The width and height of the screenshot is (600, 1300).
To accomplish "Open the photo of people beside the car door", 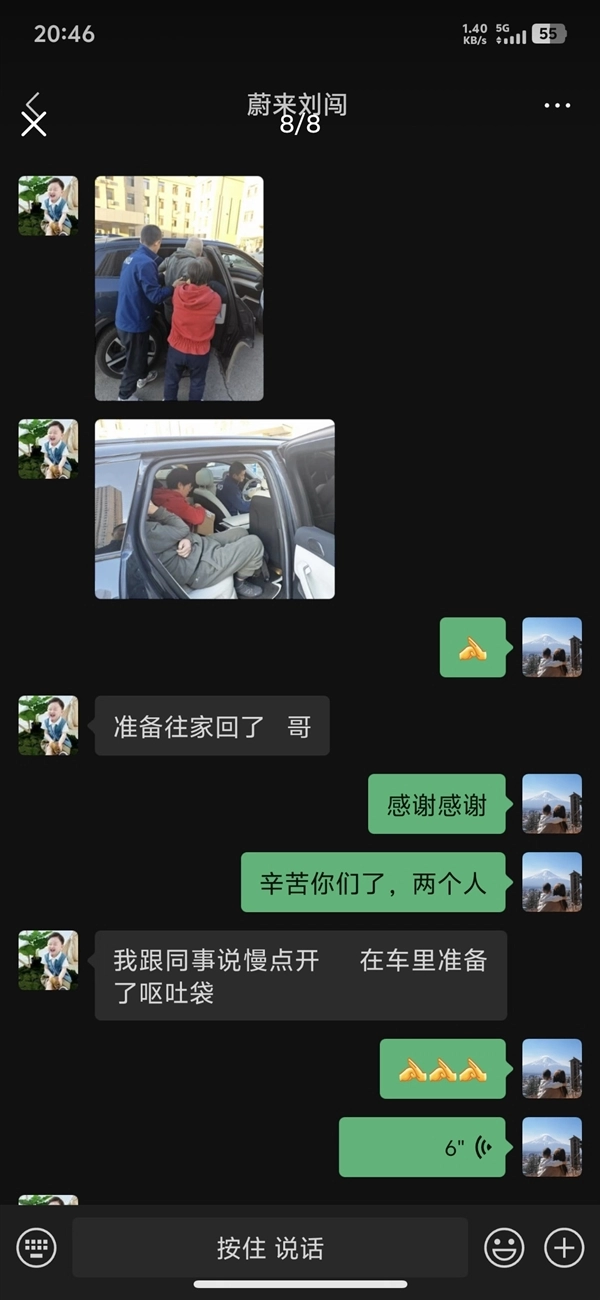I will click(x=179, y=288).
